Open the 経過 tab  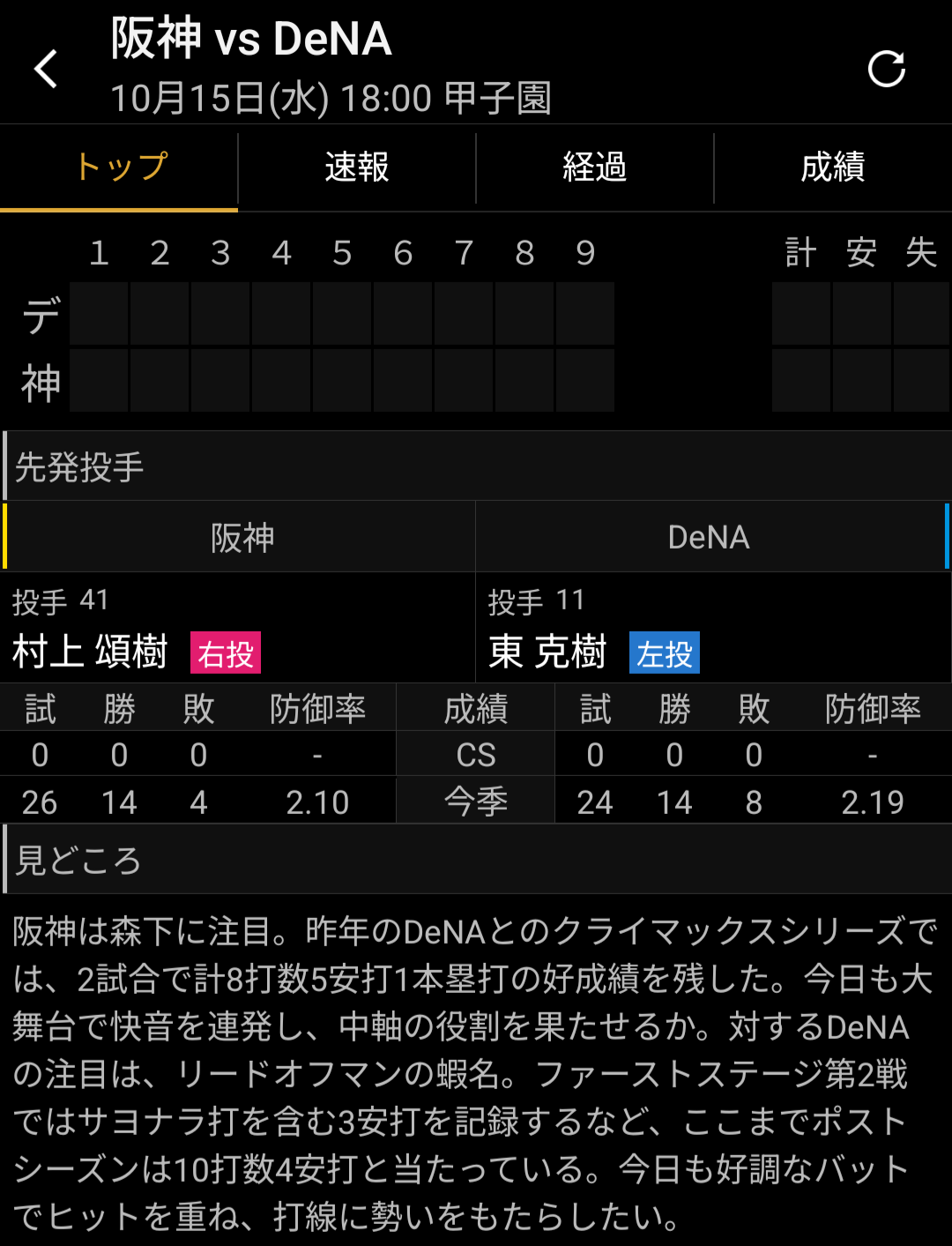595,168
